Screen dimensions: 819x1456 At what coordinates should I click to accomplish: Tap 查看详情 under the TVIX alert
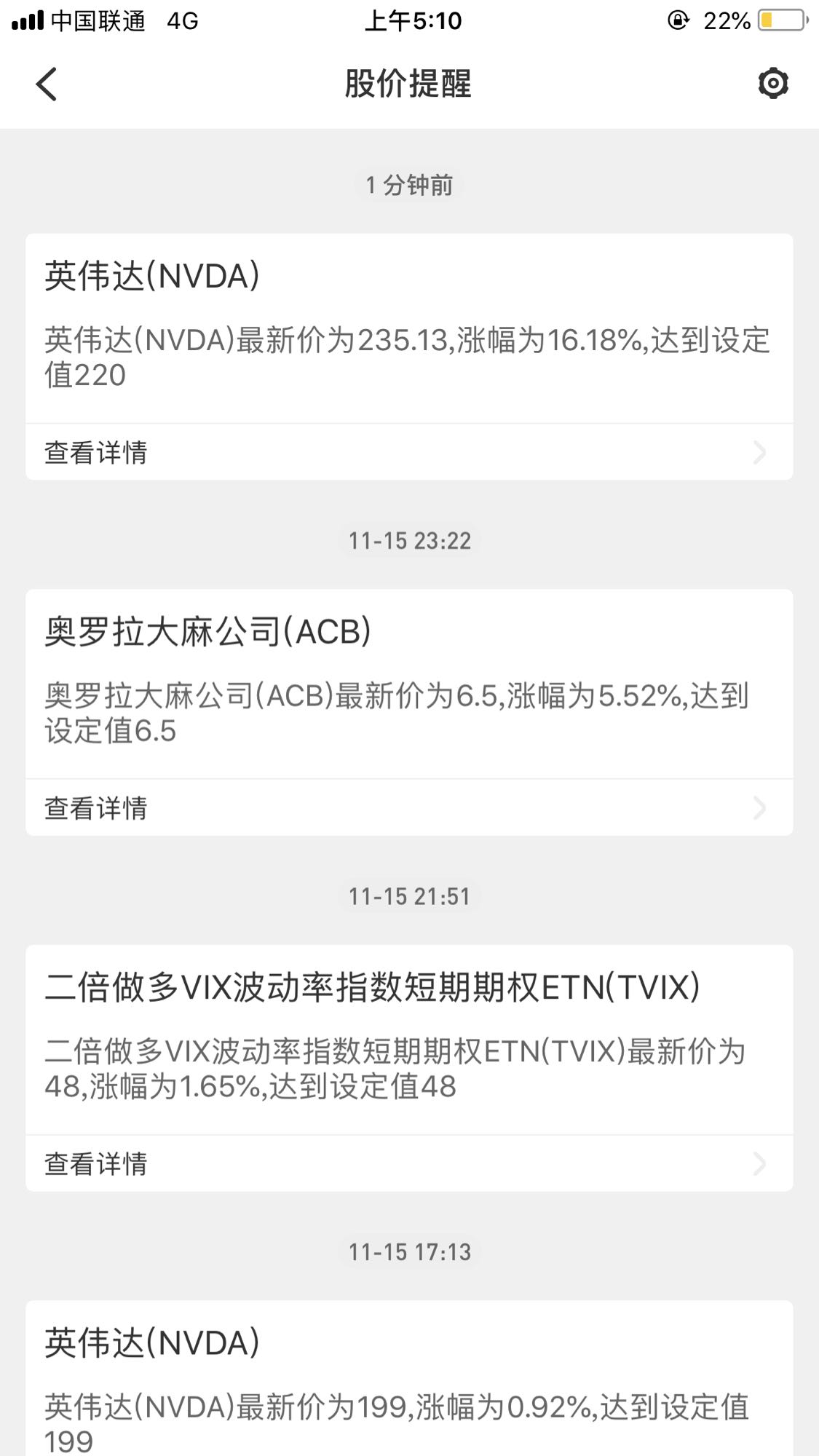(x=409, y=1163)
